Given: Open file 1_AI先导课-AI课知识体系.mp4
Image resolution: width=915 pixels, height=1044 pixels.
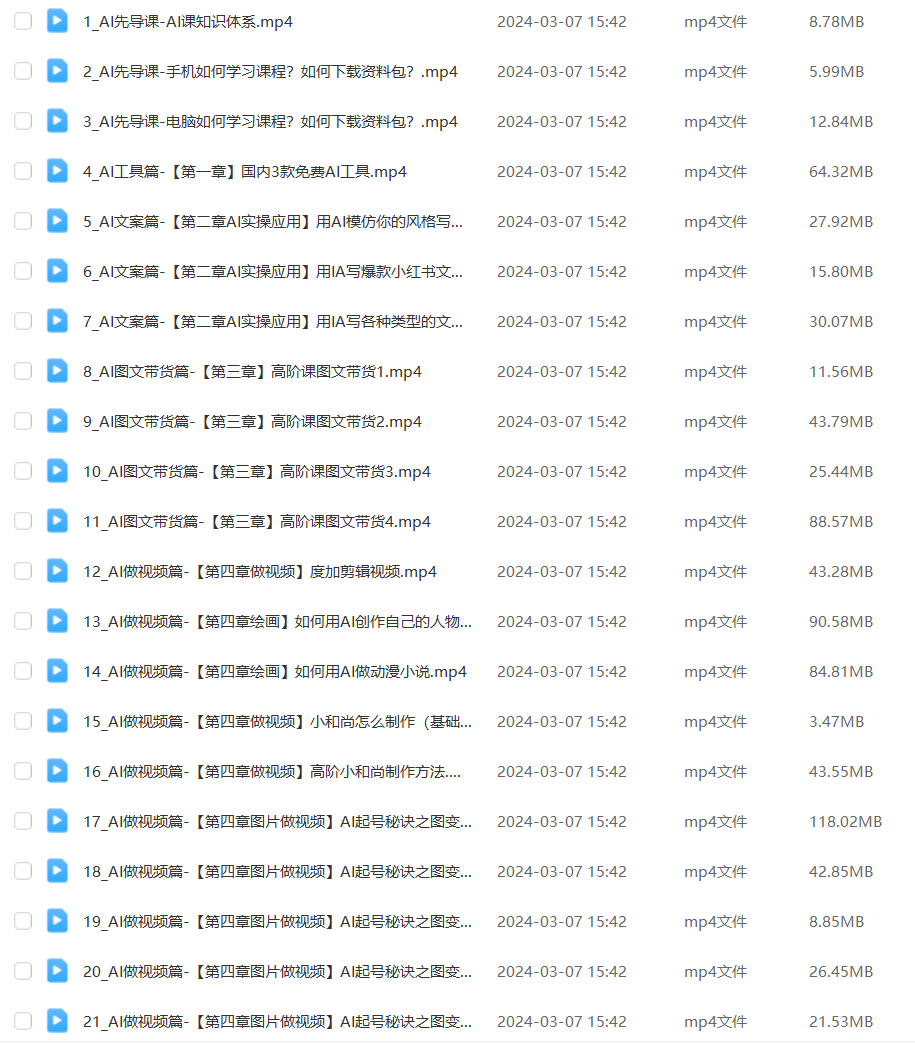Looking at the screenshot, I should coord(188,21).
